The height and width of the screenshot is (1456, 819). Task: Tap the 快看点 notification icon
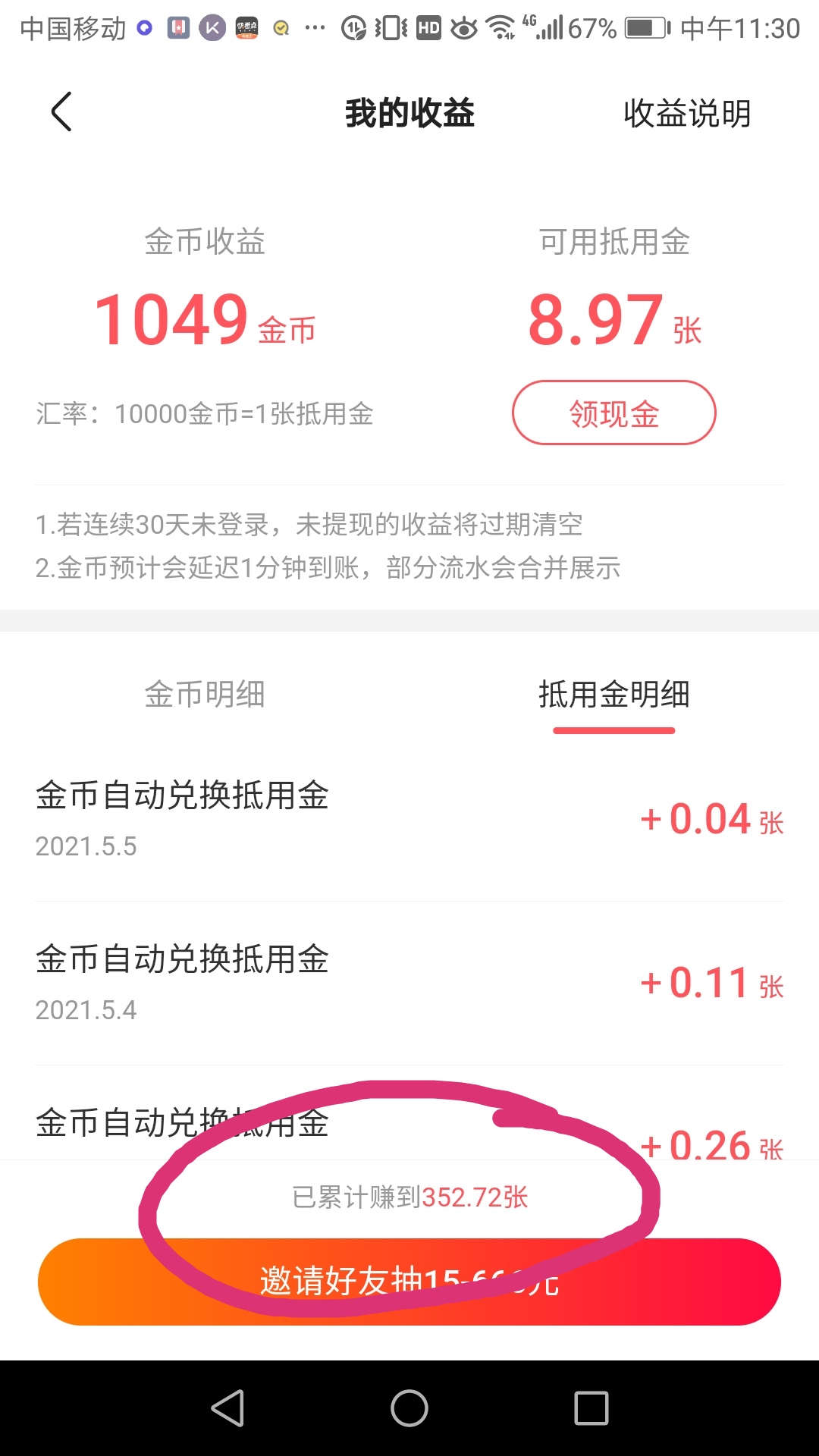pos(248,27)
